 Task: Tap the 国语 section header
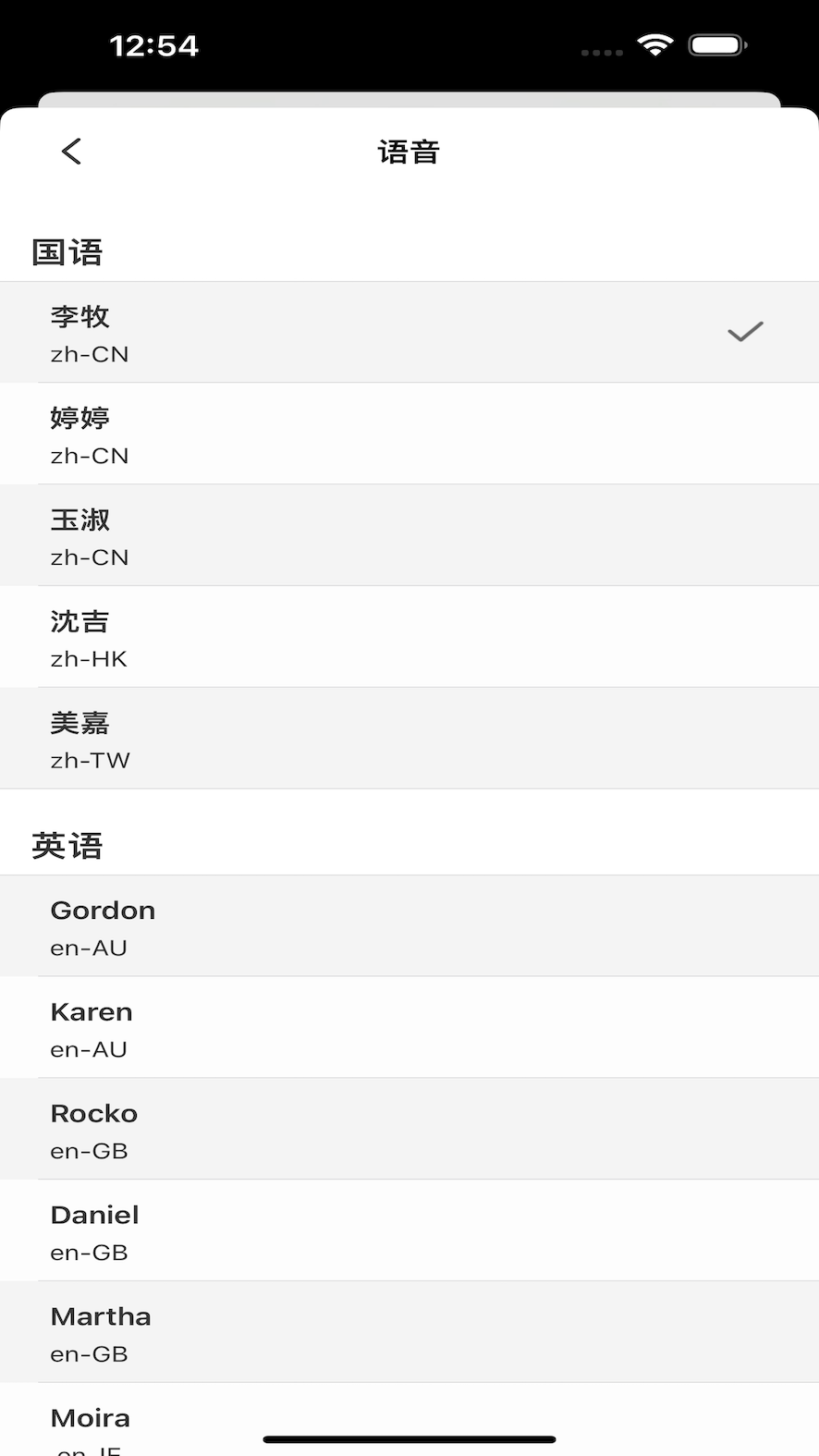[67, 251]
